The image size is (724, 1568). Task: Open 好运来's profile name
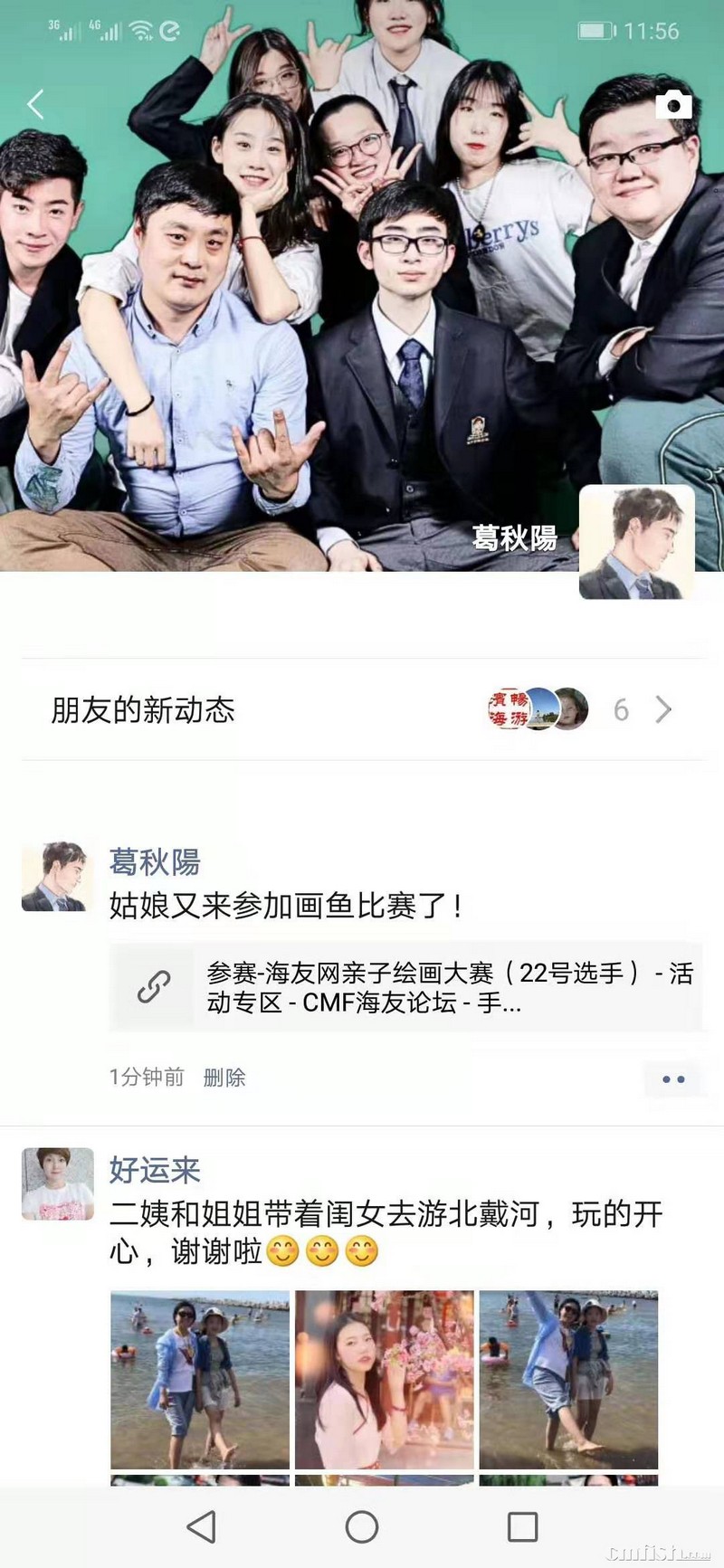(x=155, y=1170)
